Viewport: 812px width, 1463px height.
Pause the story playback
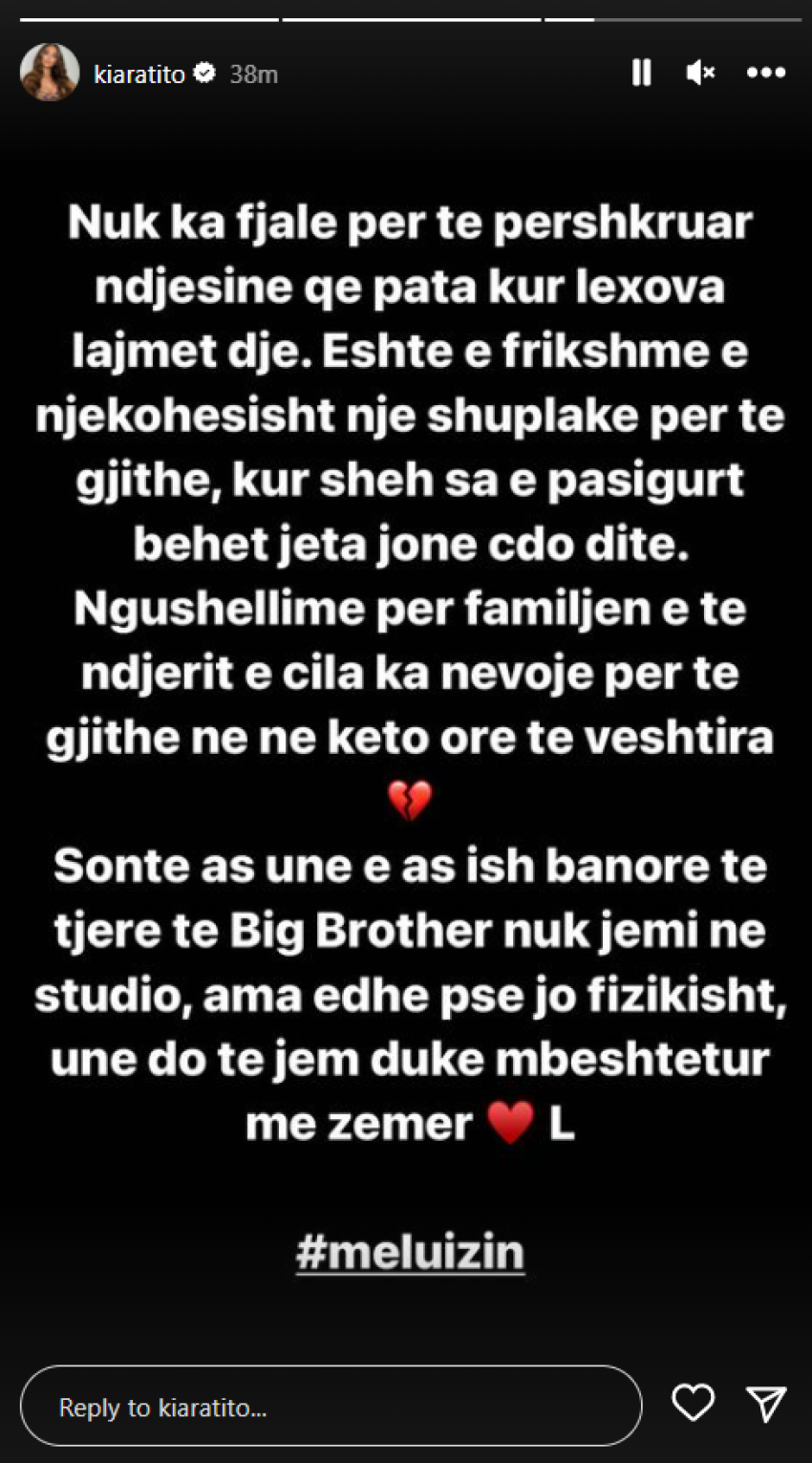tap(641, 73)
